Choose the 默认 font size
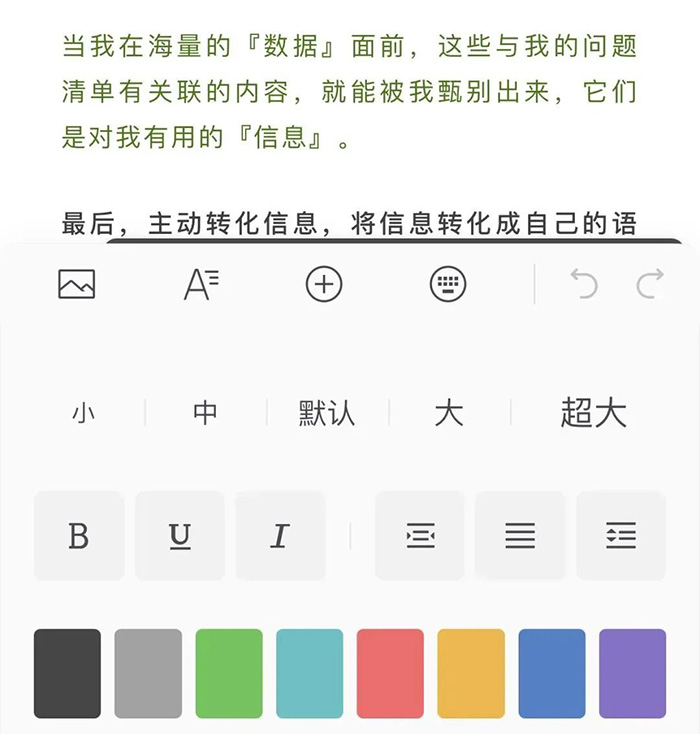The image size is (700, 734). (327, 413)
